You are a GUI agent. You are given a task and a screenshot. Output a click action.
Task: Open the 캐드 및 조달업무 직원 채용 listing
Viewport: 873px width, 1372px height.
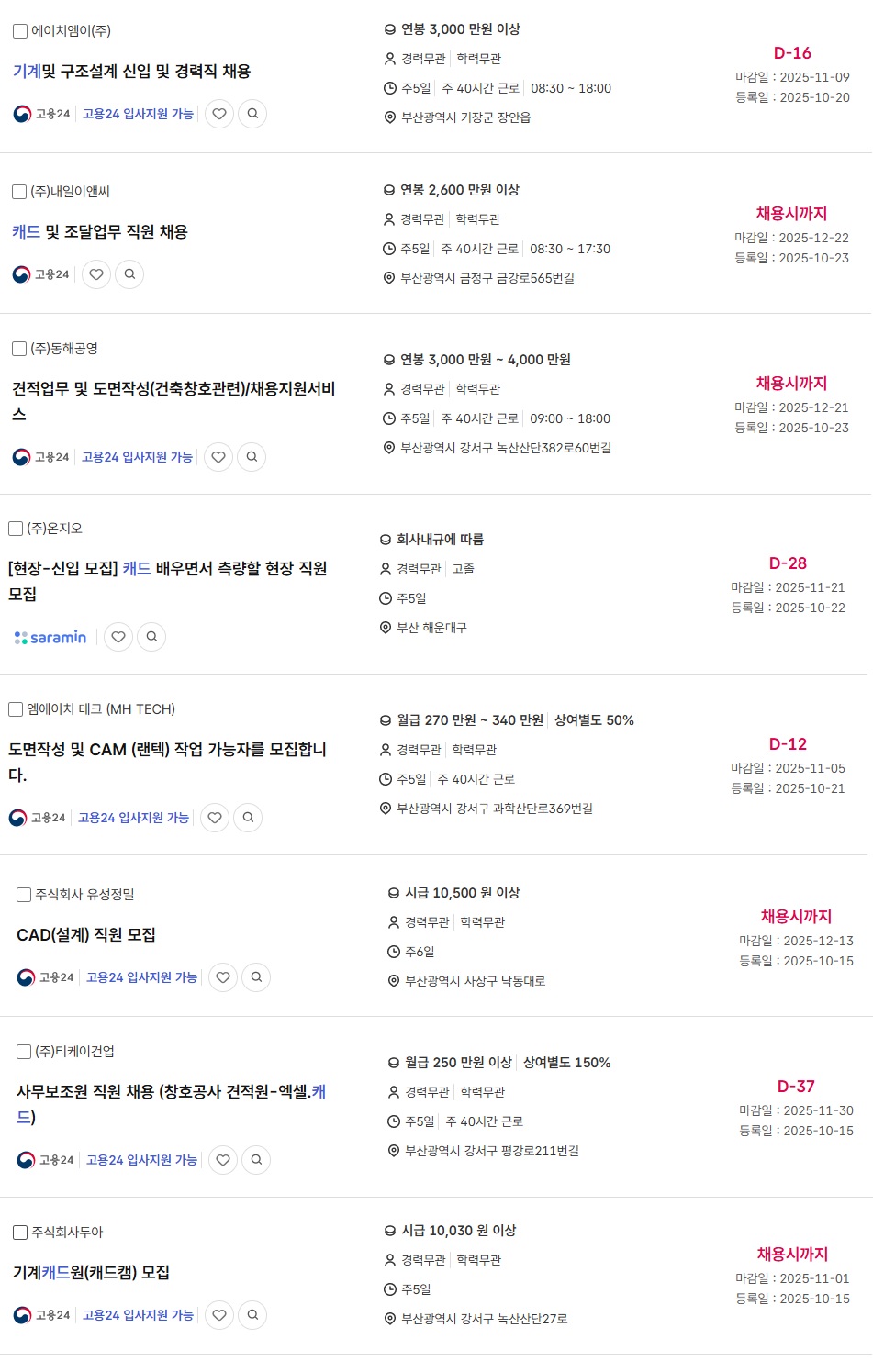(x=99, y=232)
